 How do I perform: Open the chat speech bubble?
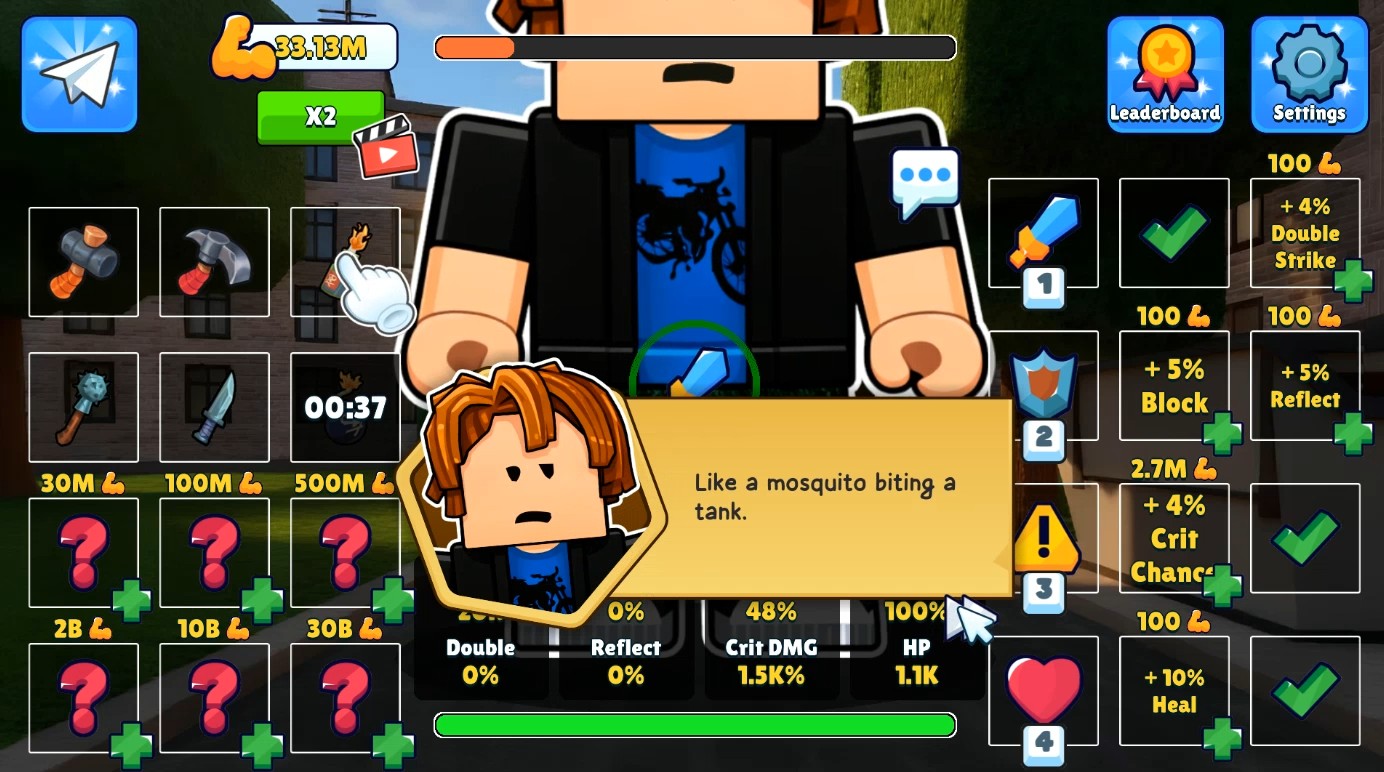(925, 181)
